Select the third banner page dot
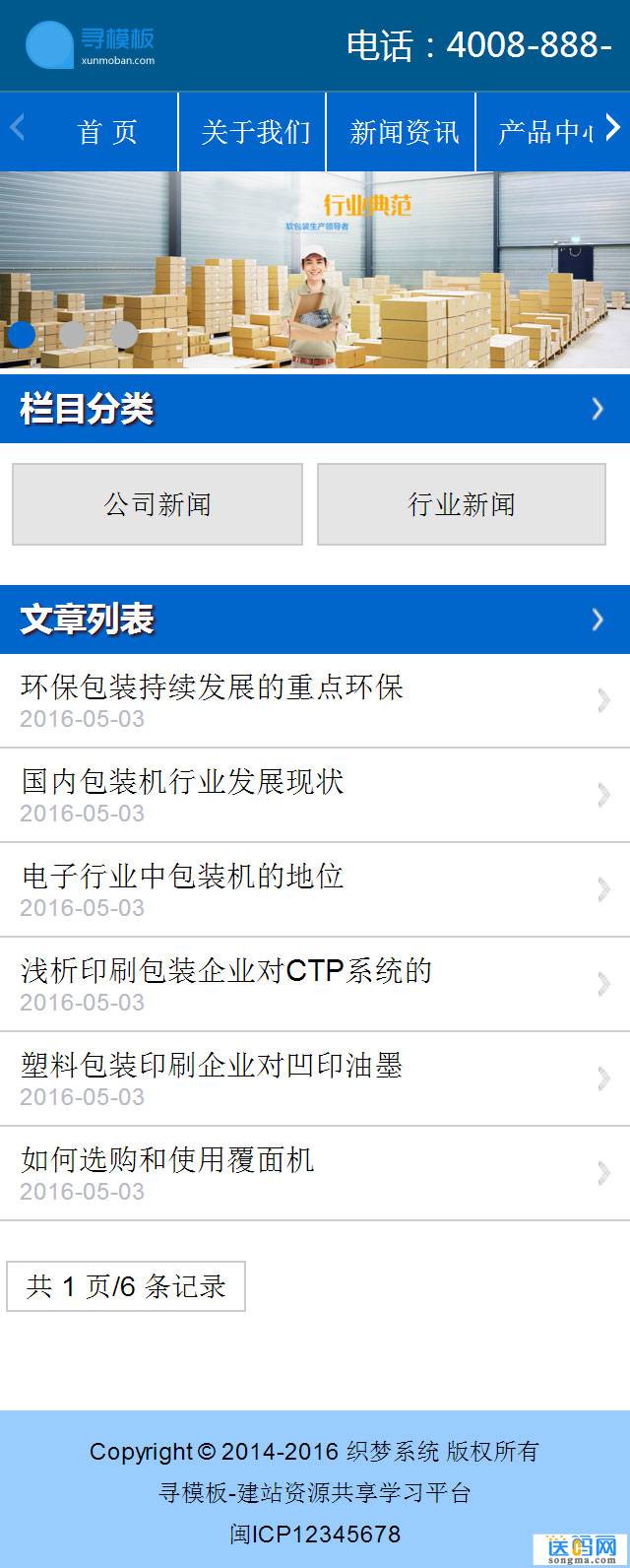The width and height of the screenshot is (630, 1568). (124, 335)
